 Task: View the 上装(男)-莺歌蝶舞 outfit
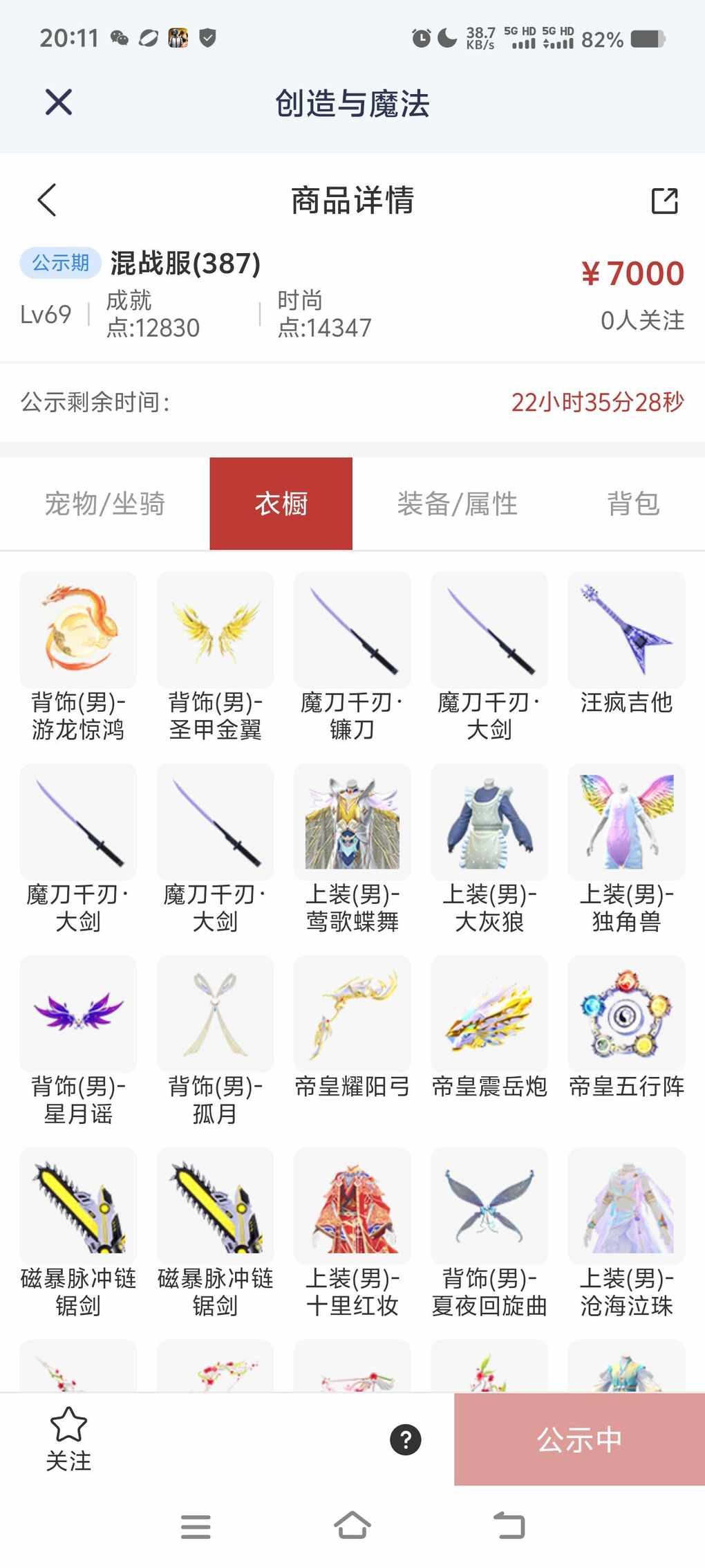pos(352,823)
